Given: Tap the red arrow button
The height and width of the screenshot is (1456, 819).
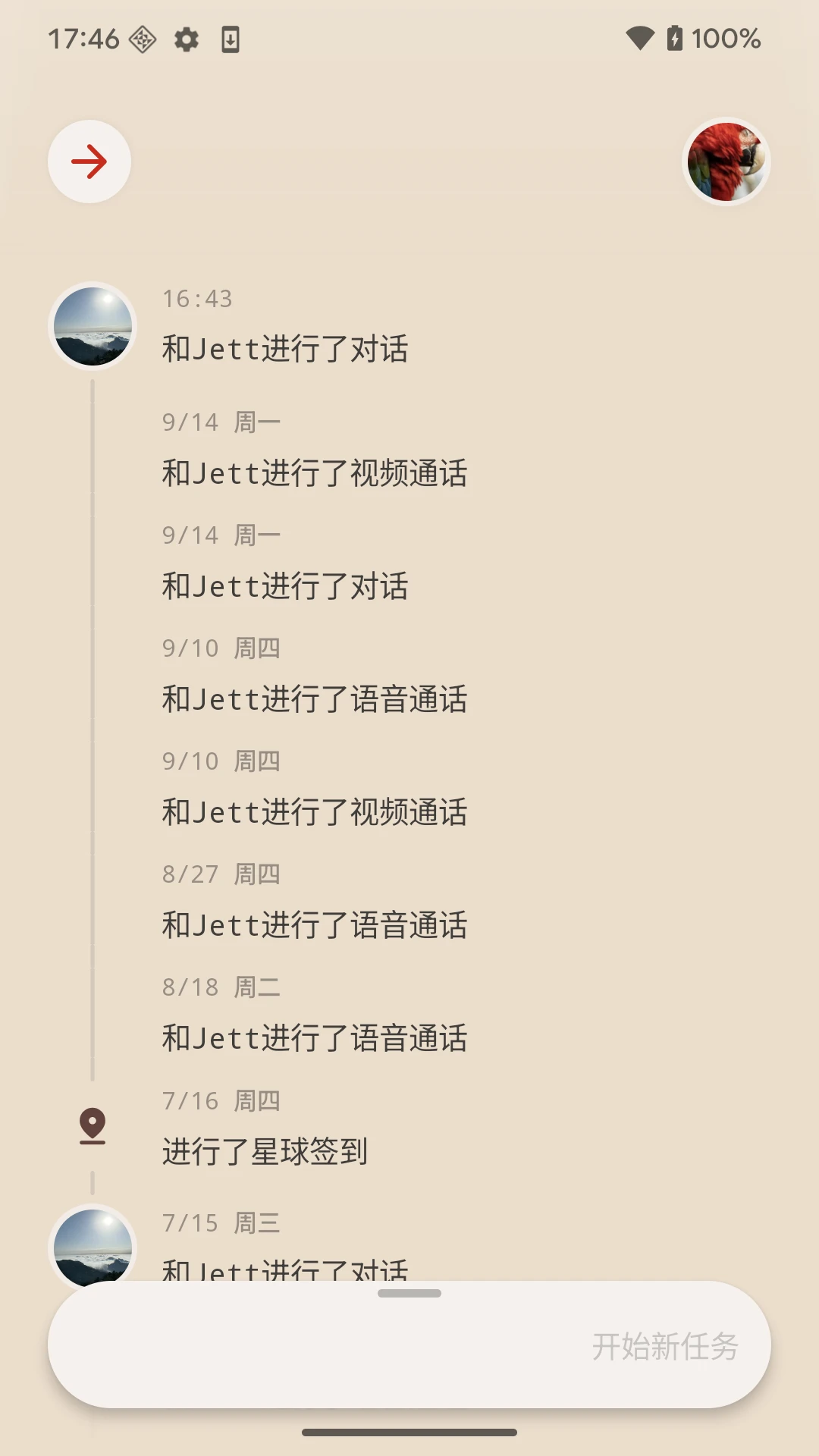Looking at the screenshot, I should tap(89, 162).
